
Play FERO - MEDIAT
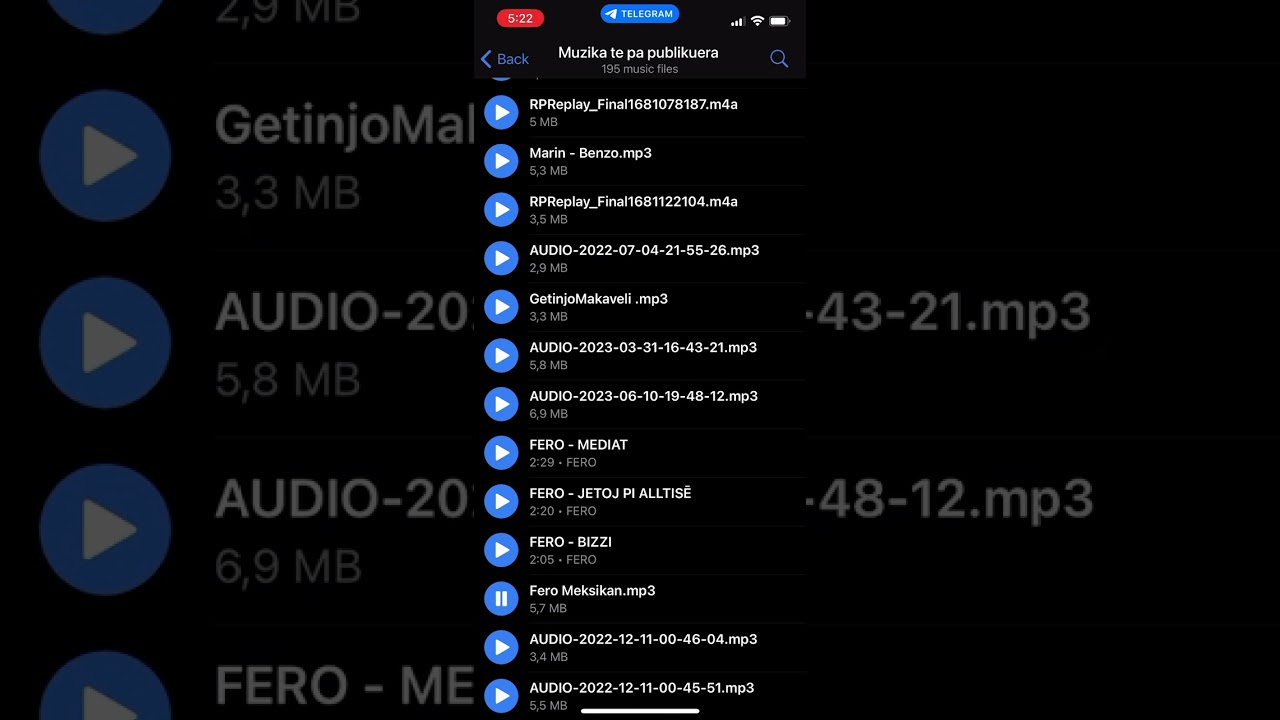(x=501, y=452)
